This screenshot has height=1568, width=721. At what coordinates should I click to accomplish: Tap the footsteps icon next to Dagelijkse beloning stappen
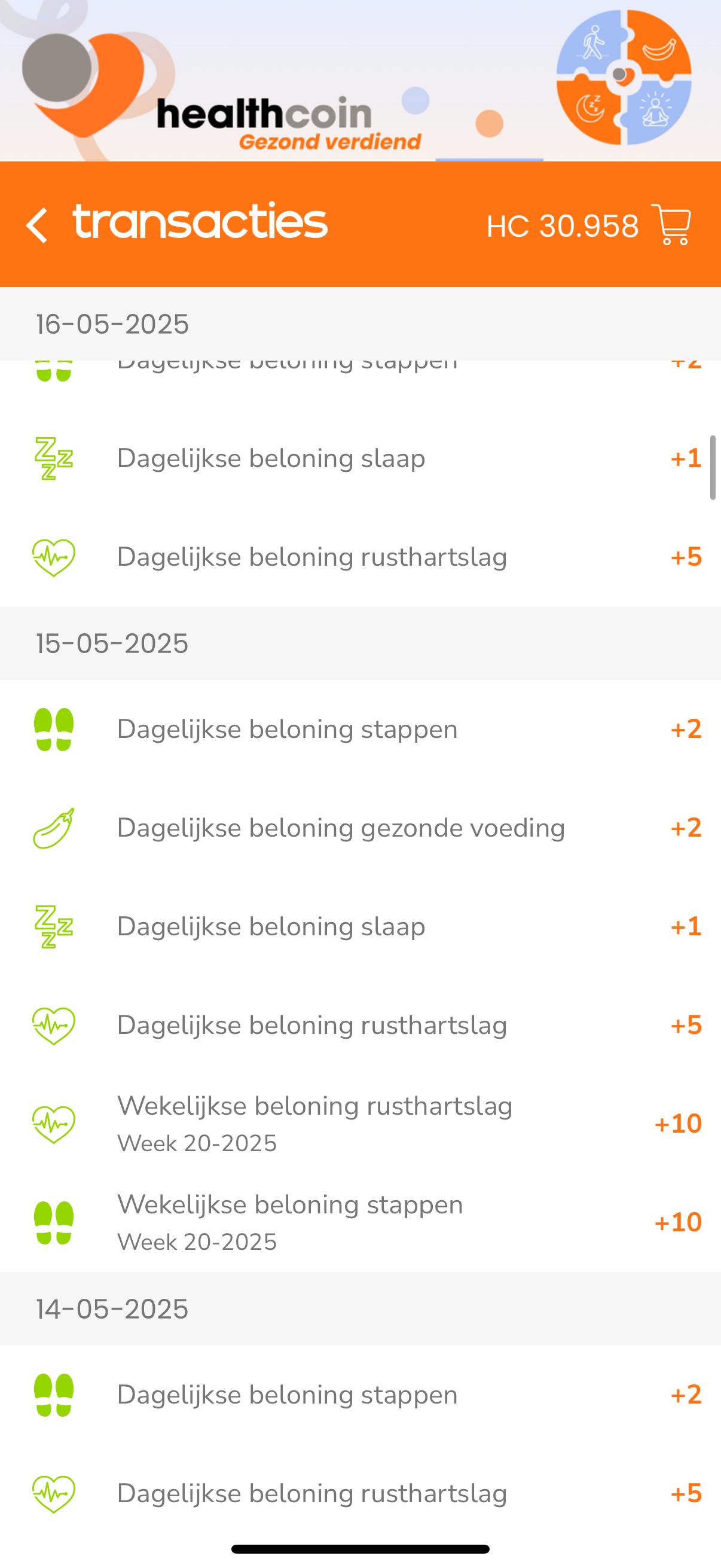pyautogui.click(x=54, y=728)
